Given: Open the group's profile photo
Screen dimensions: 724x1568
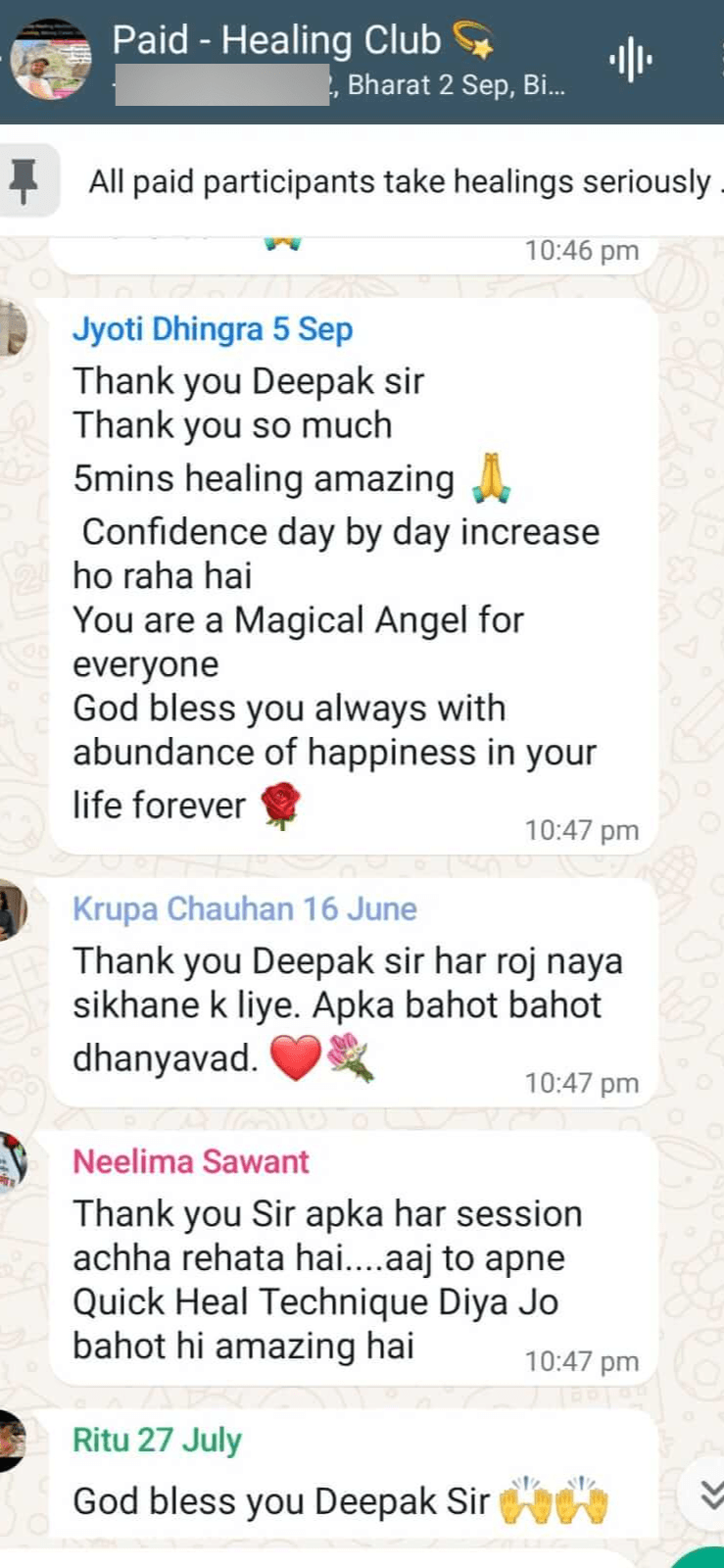Looking at the screenshot, I should point(51,61).
